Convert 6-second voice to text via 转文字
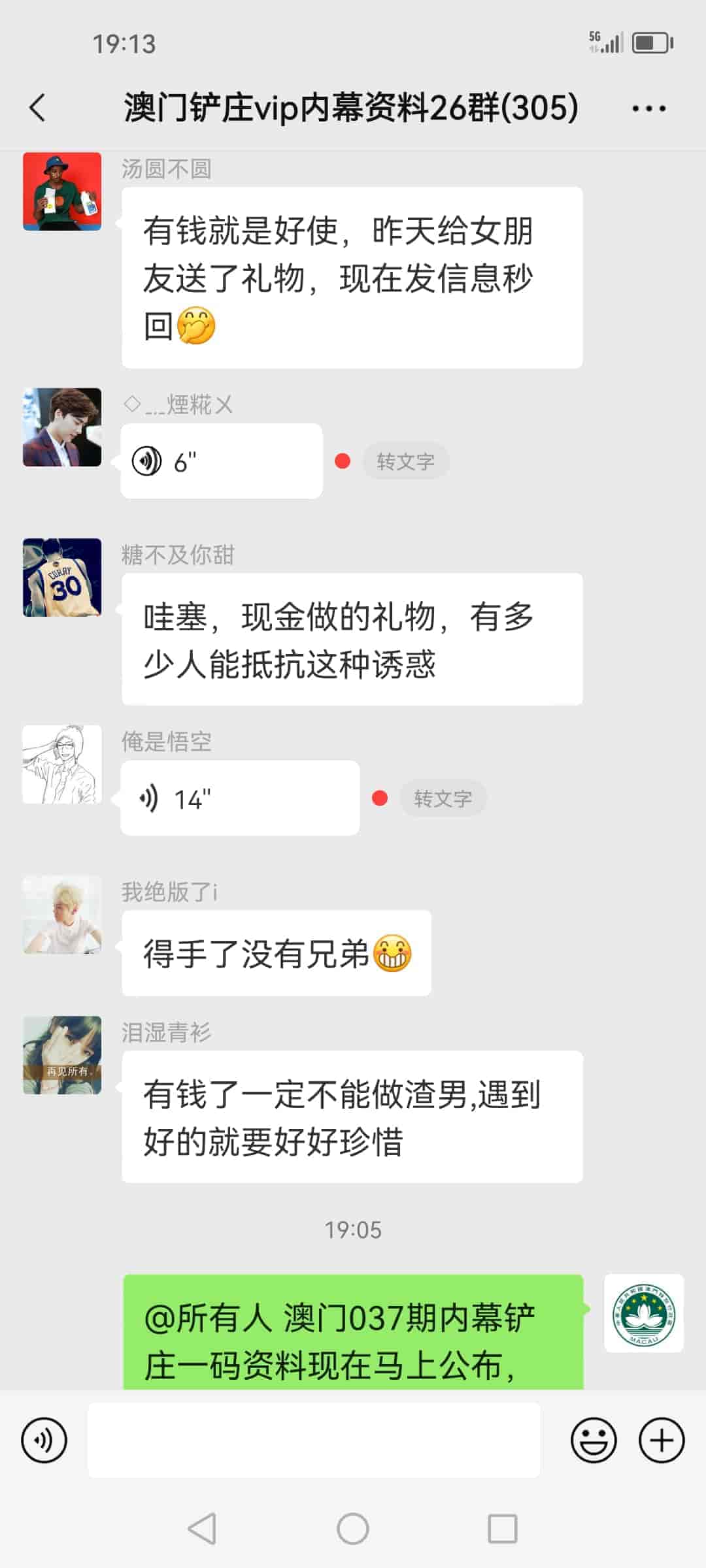Viewport: 706px width, 1568px height. coord(405,461)
